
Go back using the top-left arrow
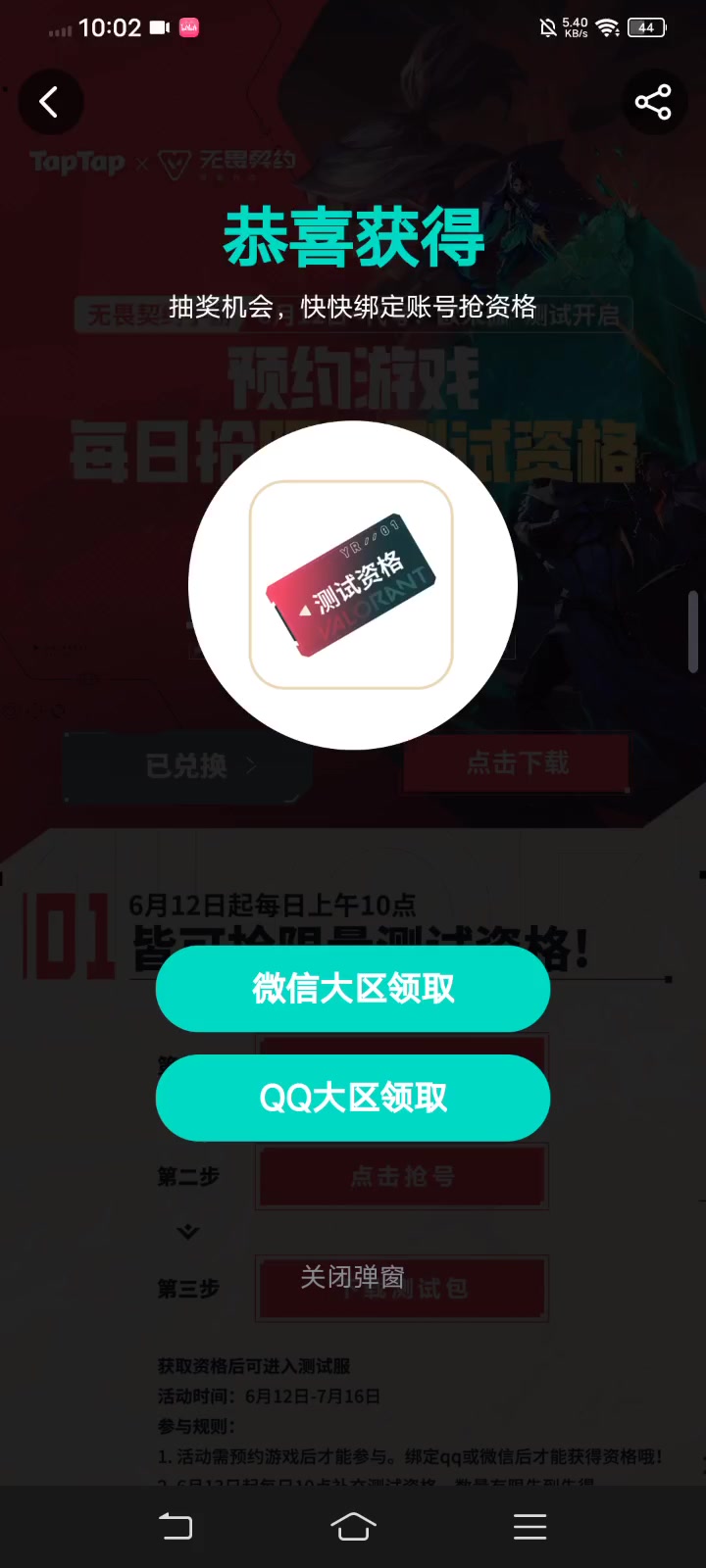point(50,102)
